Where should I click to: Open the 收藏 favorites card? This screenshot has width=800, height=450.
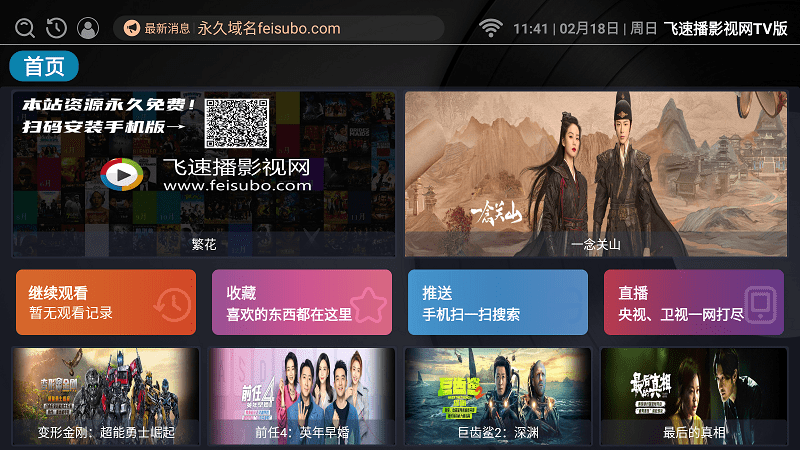click(x=302, y=303)
